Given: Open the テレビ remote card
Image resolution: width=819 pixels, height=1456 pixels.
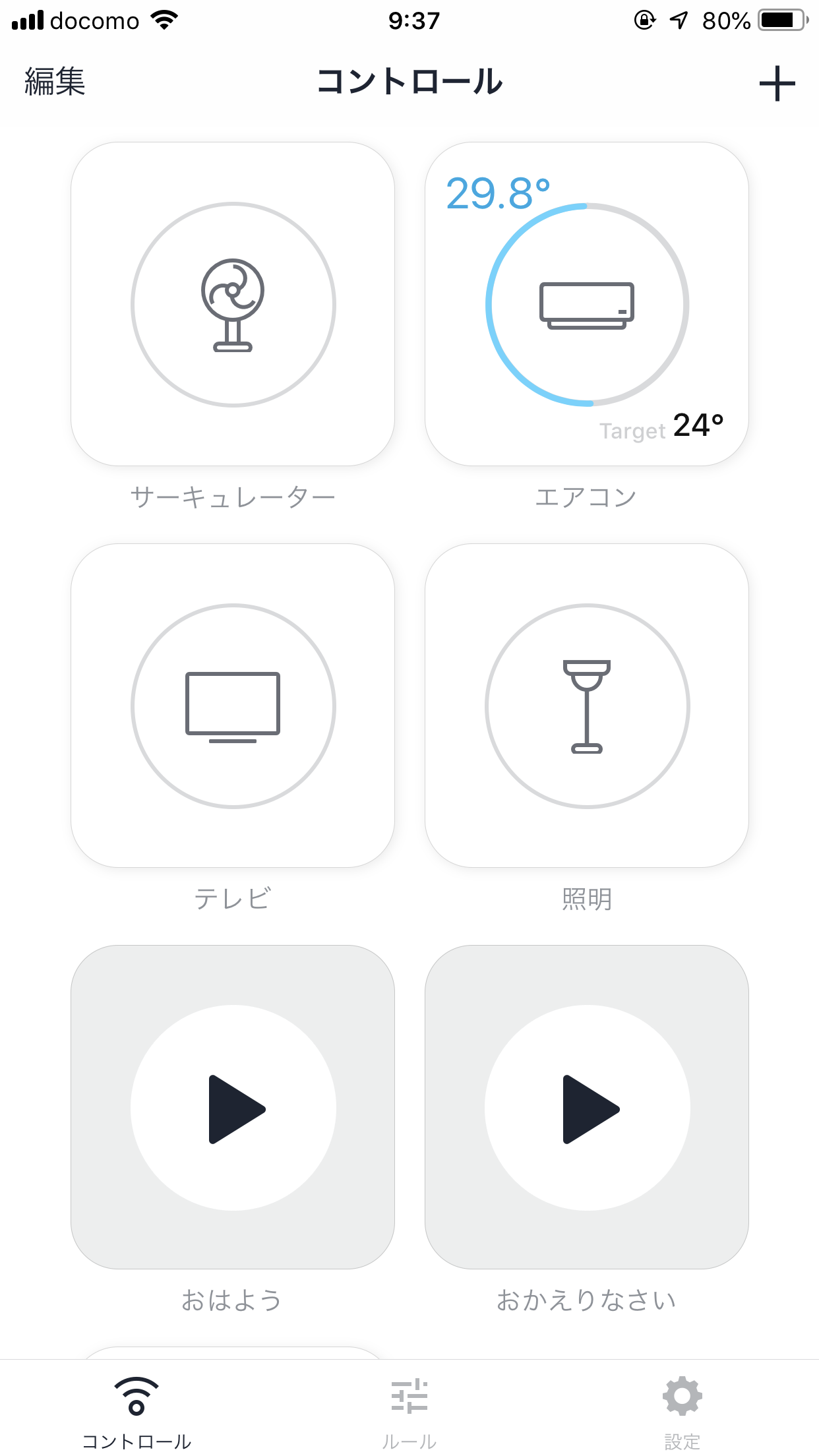Looking at the screenshot, I should 233,706.
